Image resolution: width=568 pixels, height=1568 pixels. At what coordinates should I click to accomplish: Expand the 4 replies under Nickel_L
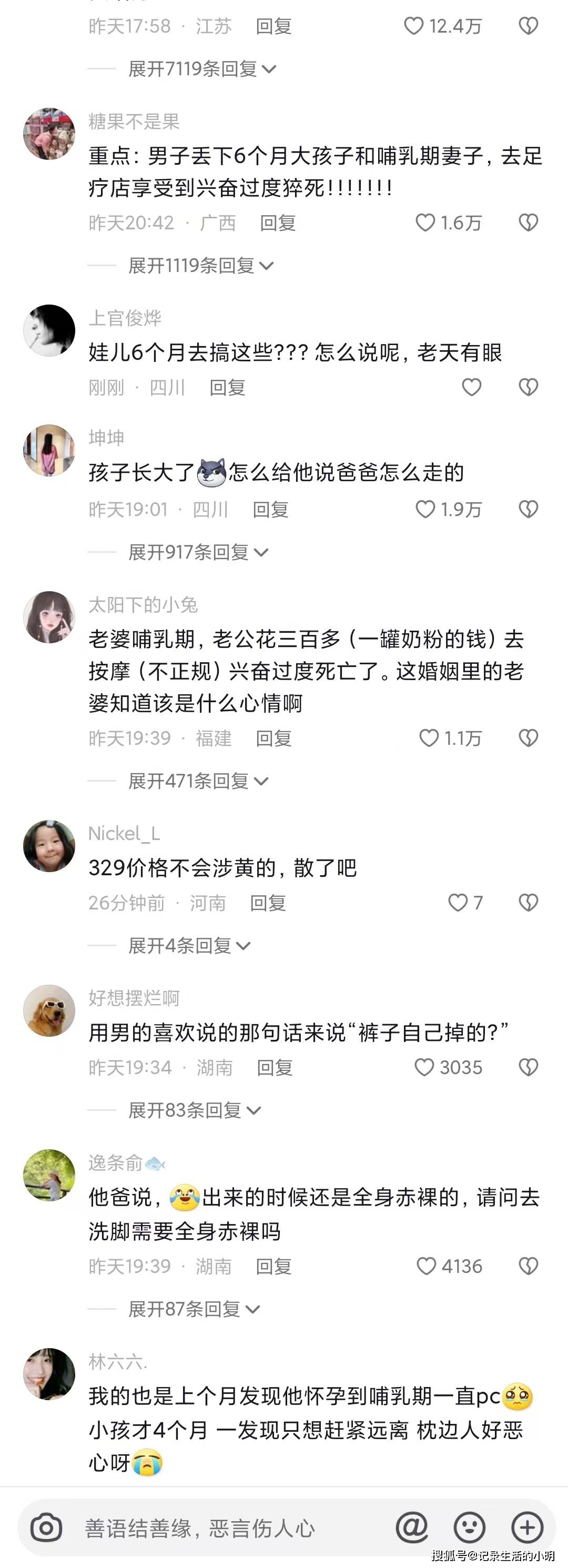pos(189,946)
